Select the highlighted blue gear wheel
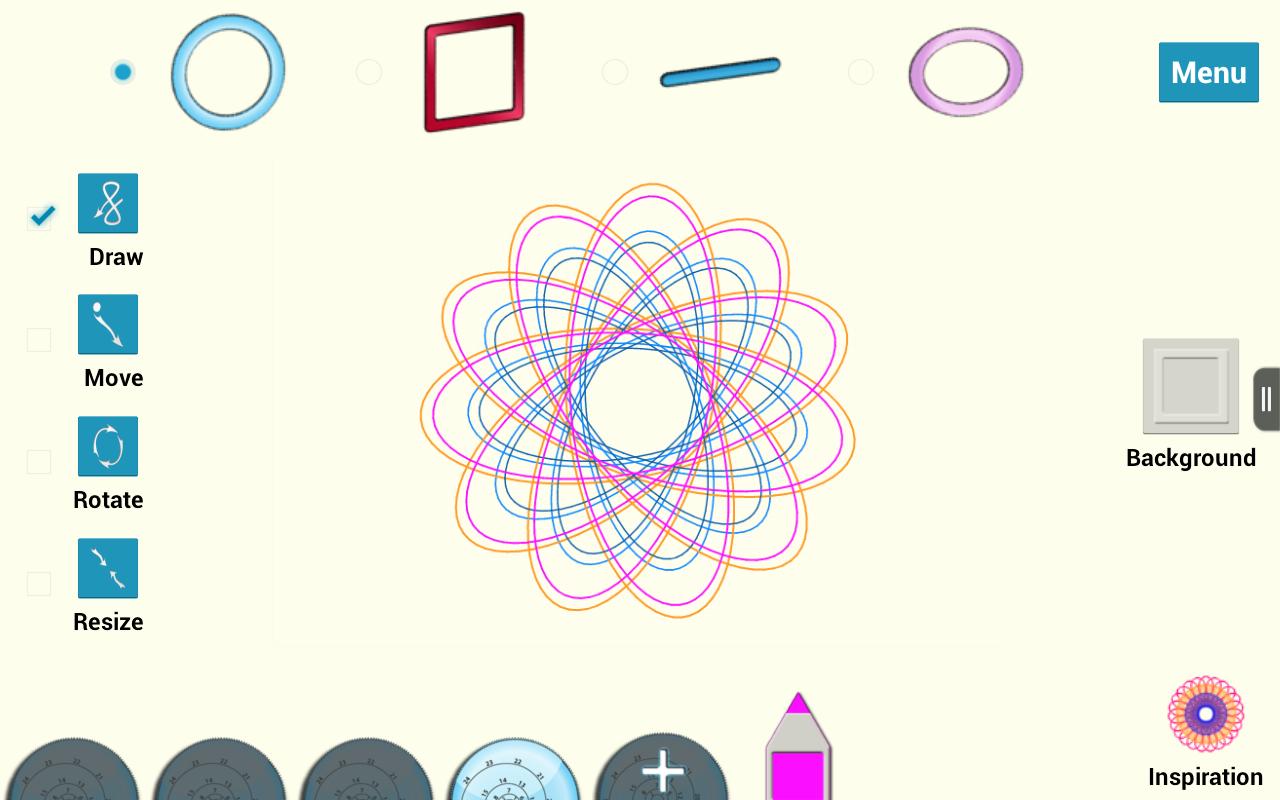 (x=514, y=772)
